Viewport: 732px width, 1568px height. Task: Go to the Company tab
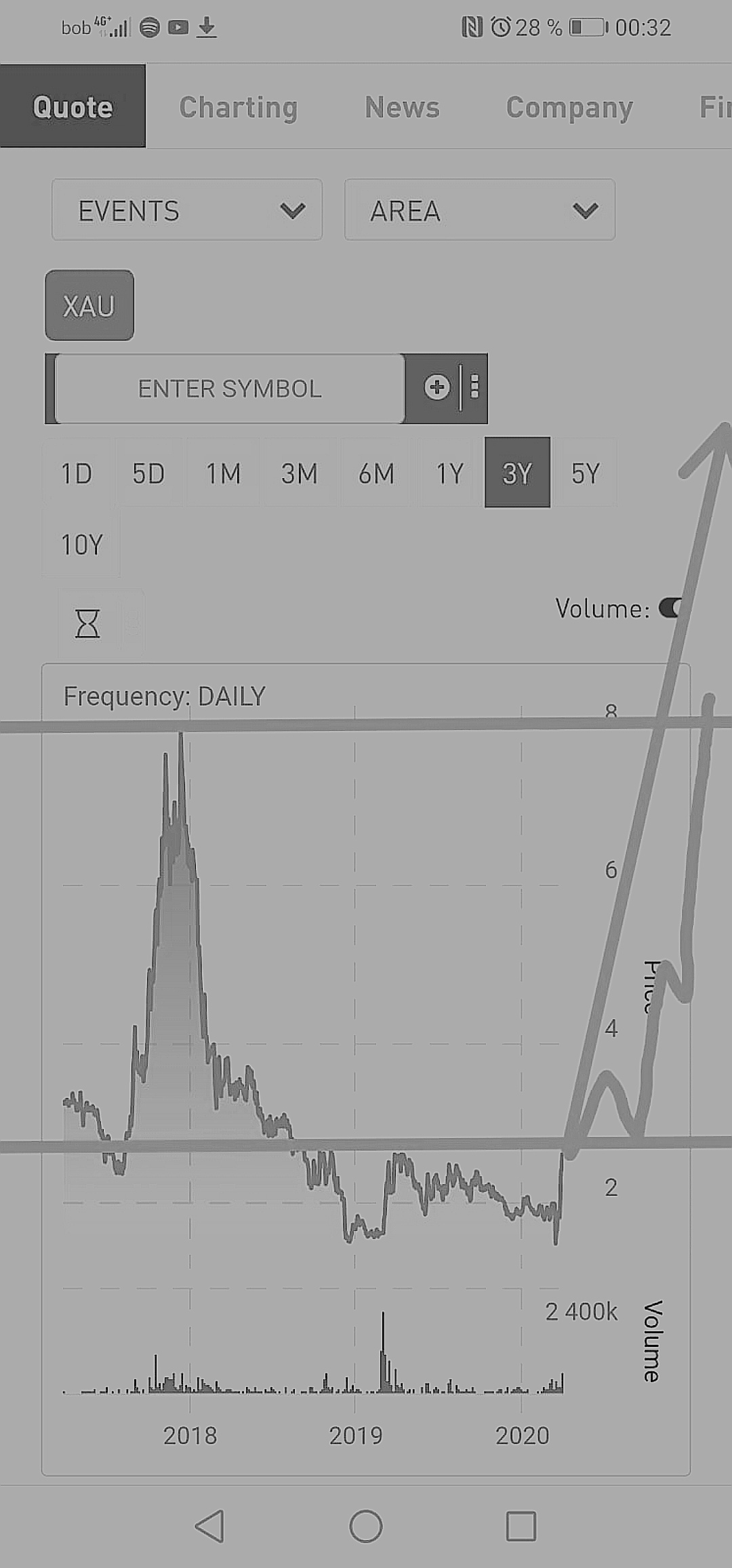click(569, 107)
